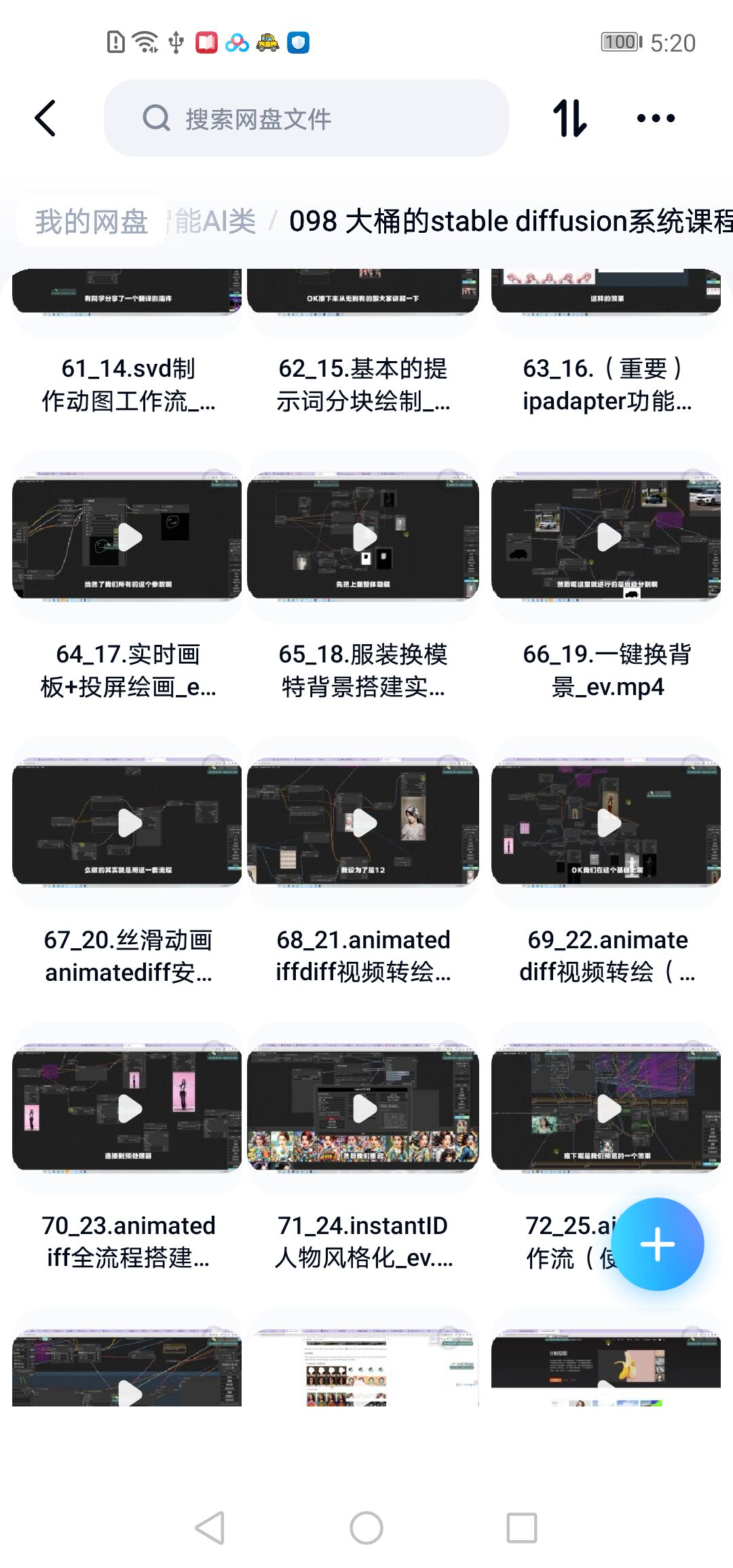Play video 64_17.实时画板+投屏绘画
This screenshot has height=1568, width=733.
pos(127,538)
